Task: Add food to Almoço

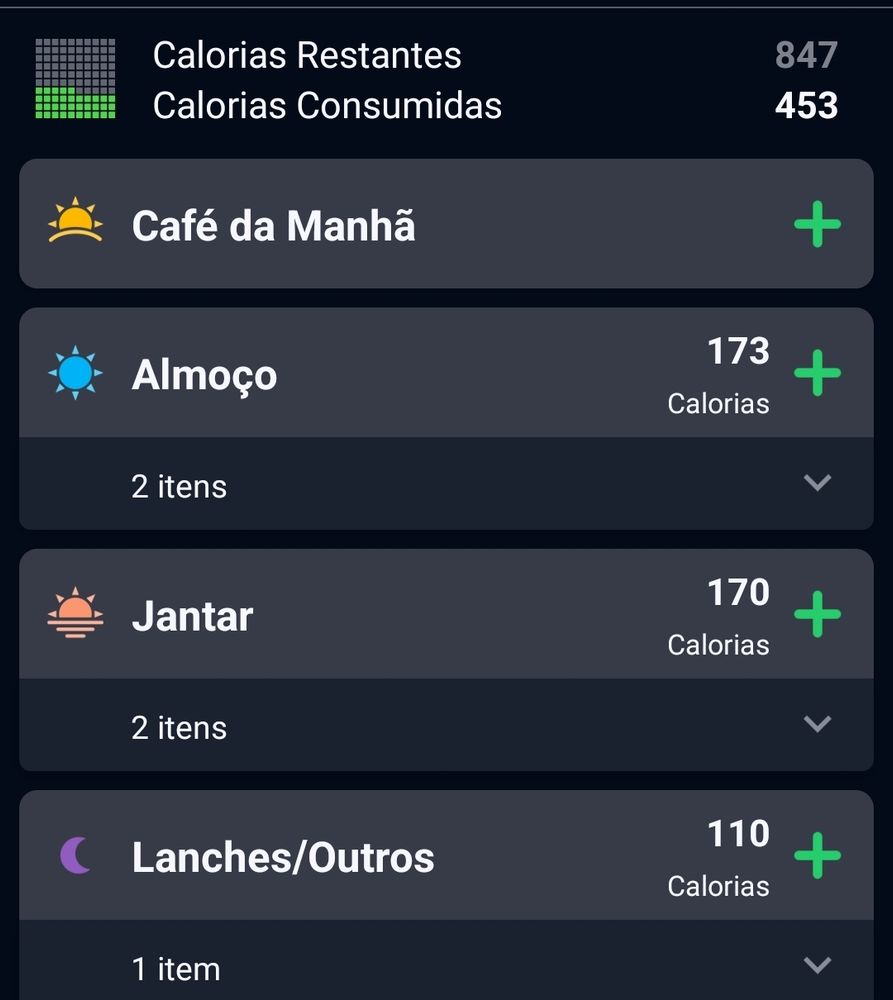Action: point(817,373)
